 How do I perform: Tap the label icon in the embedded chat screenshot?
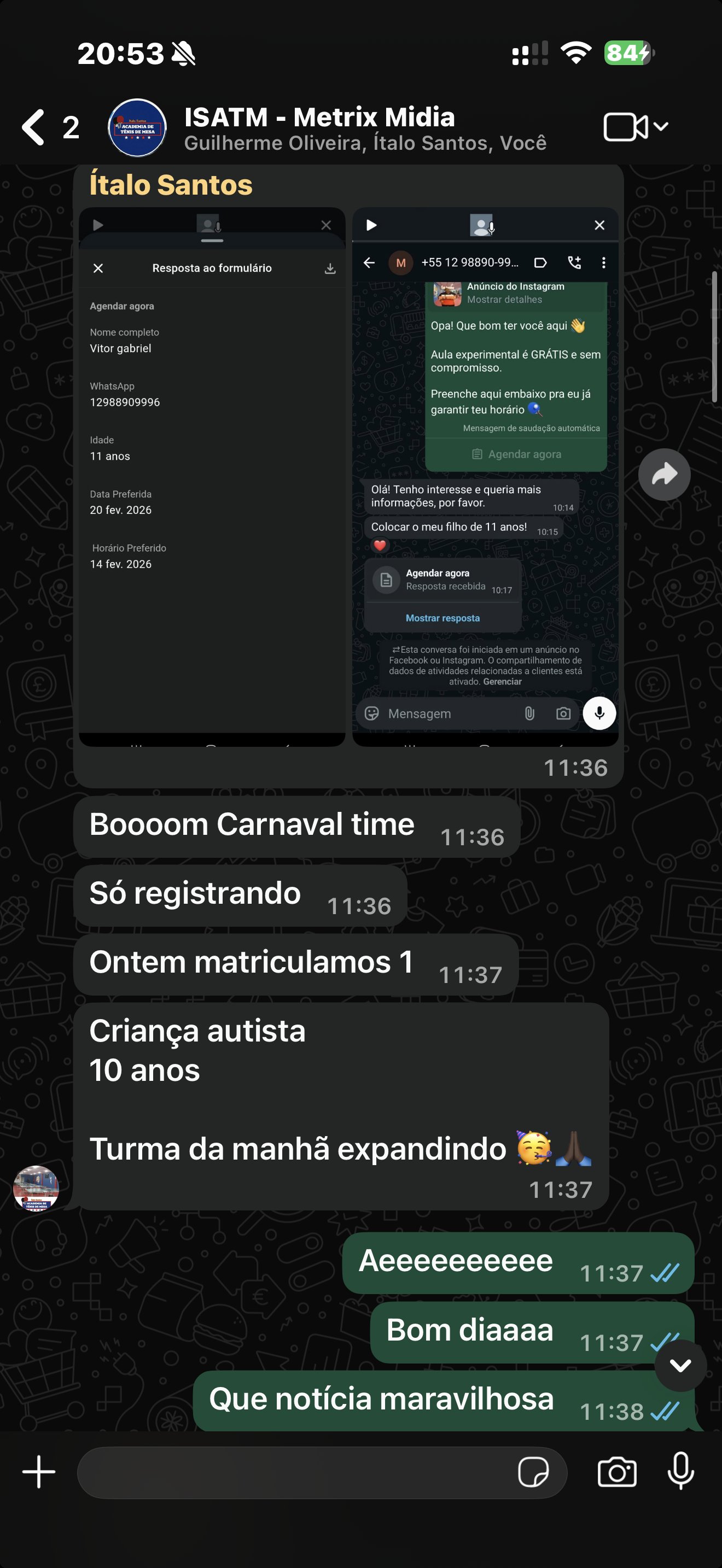point(540,262)
